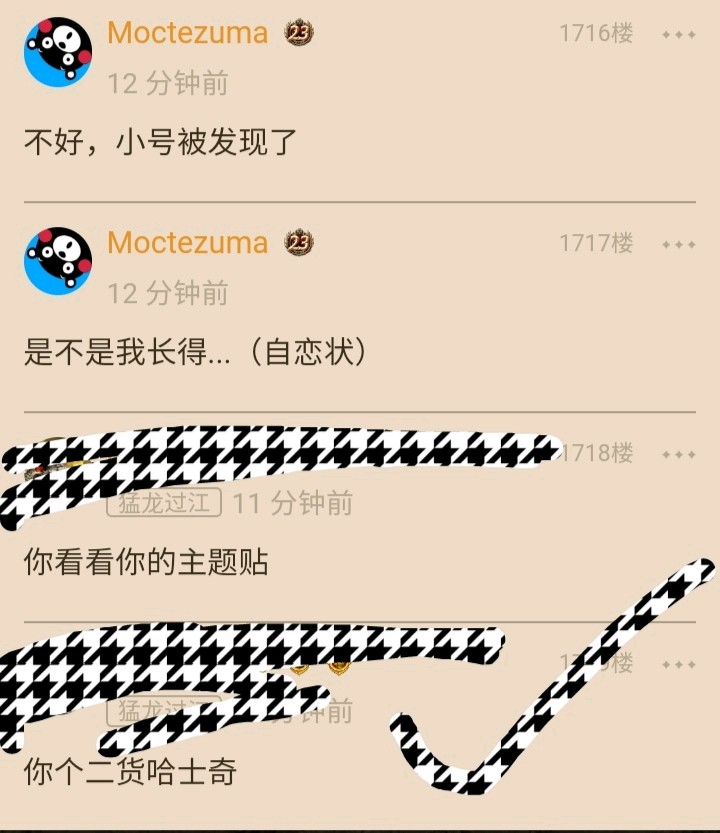Open overflow menu on floor 1717 post

[x=678, y=245]
